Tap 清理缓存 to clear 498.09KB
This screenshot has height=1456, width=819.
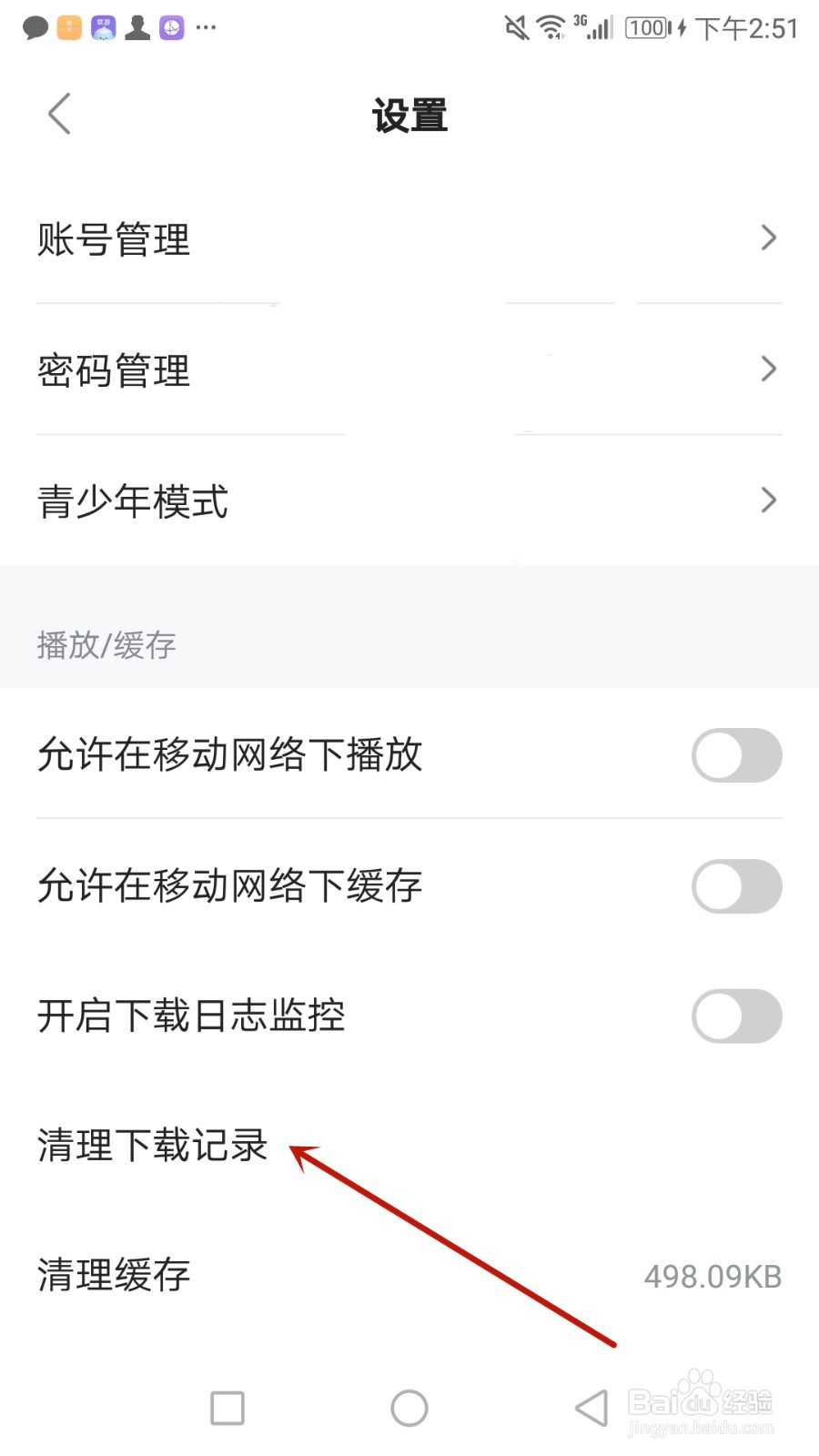click(x=409, y=1276)
